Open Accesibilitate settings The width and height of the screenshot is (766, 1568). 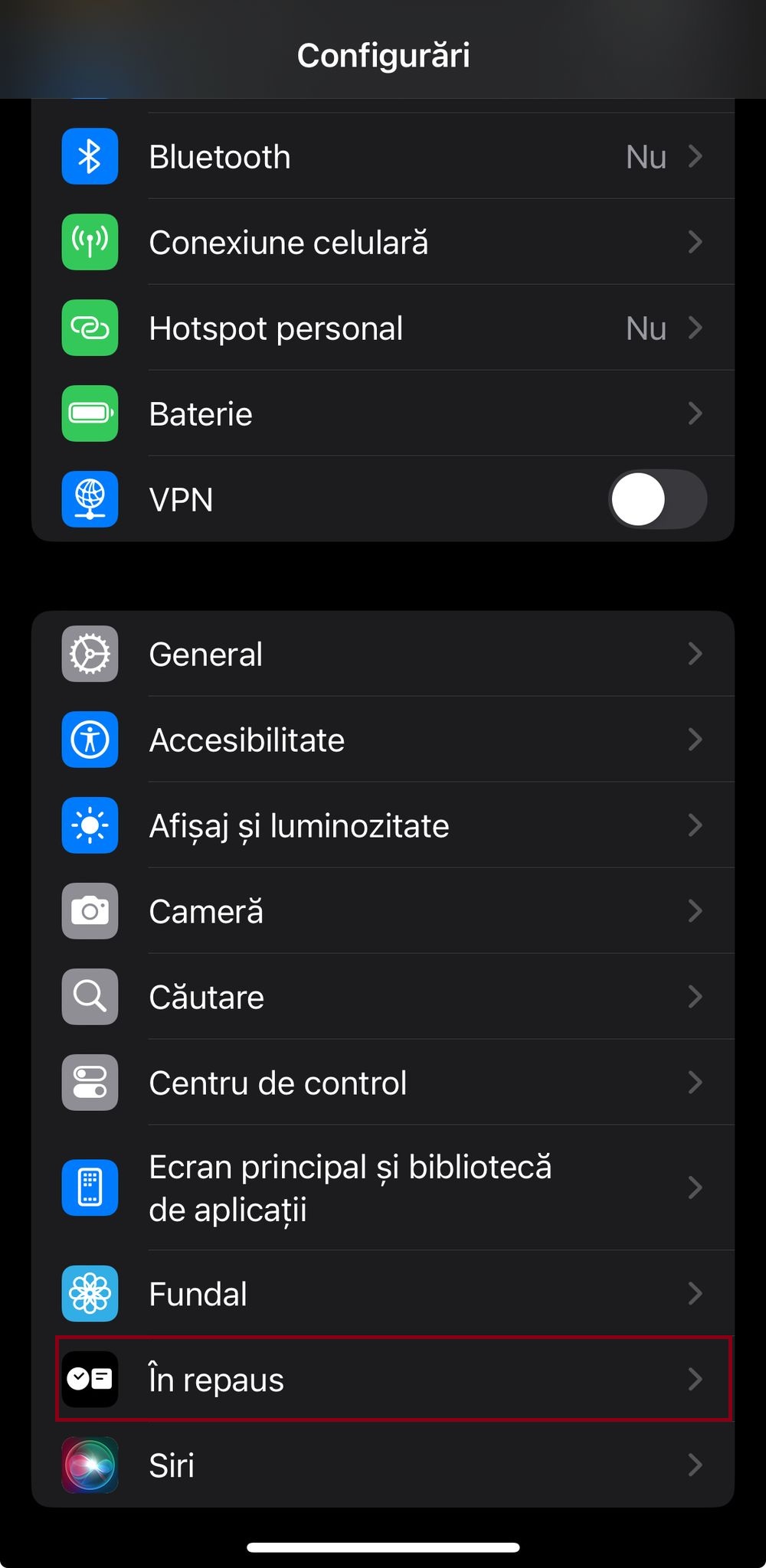click(383, 740)
